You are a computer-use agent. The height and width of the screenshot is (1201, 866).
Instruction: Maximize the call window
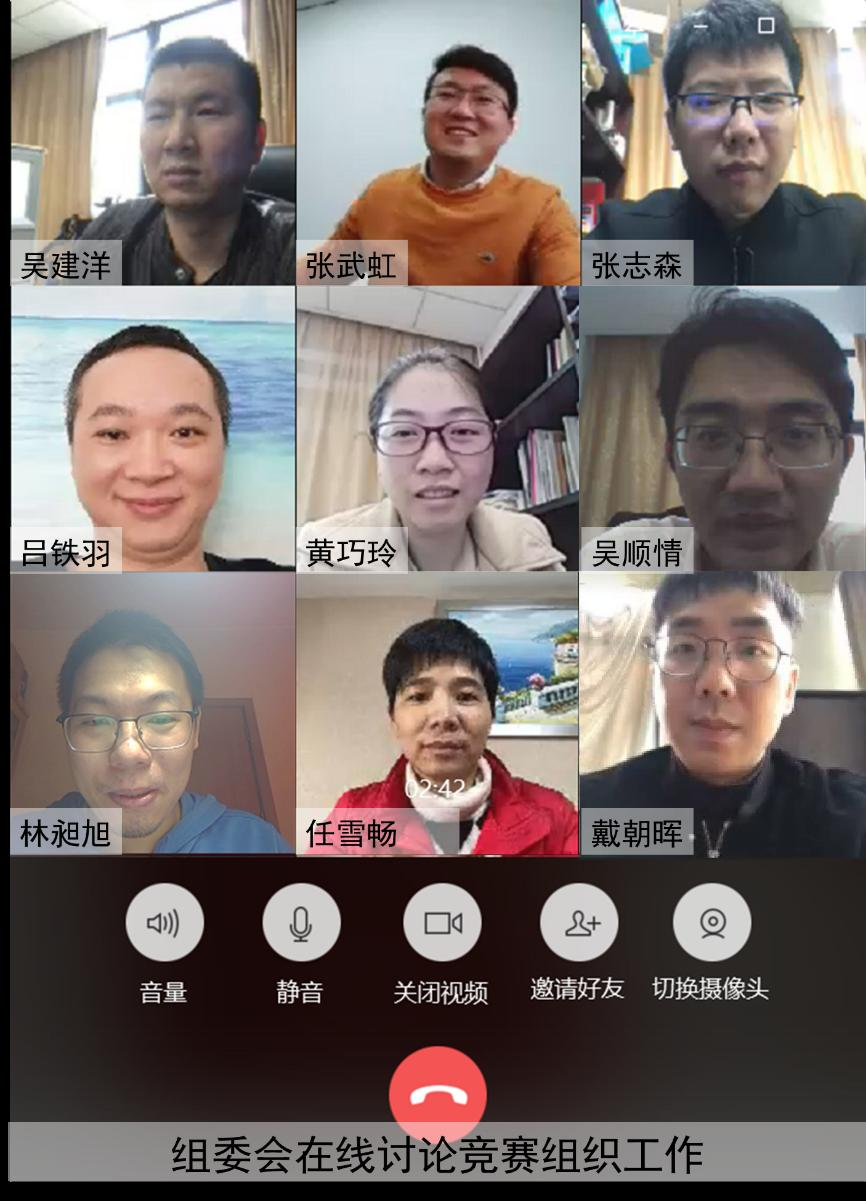[766, 25]
